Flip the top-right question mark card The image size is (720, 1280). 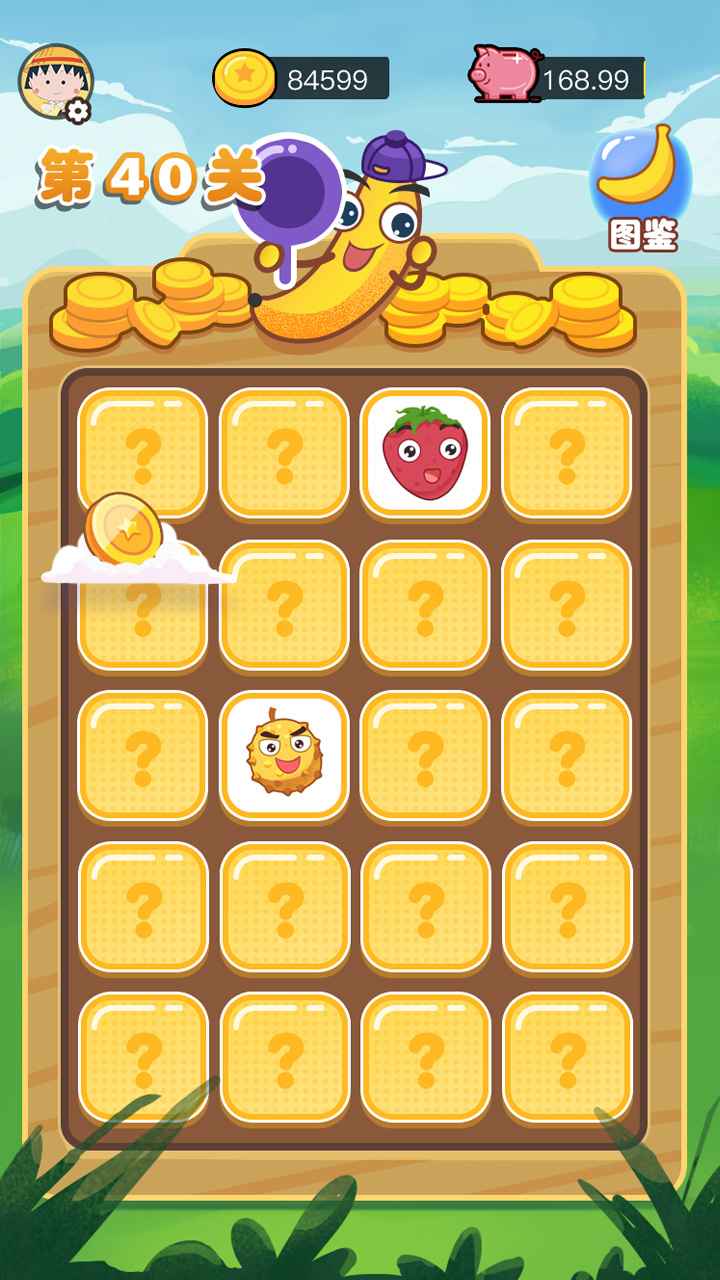569,453
